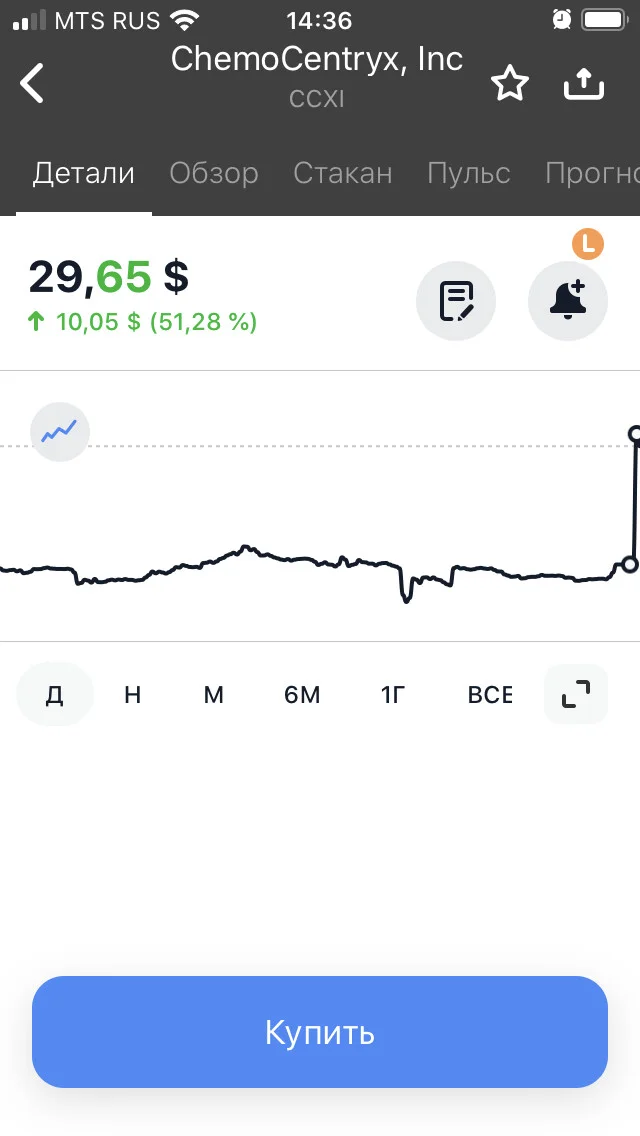Go back with the top-left arrow

click(32, 83)
